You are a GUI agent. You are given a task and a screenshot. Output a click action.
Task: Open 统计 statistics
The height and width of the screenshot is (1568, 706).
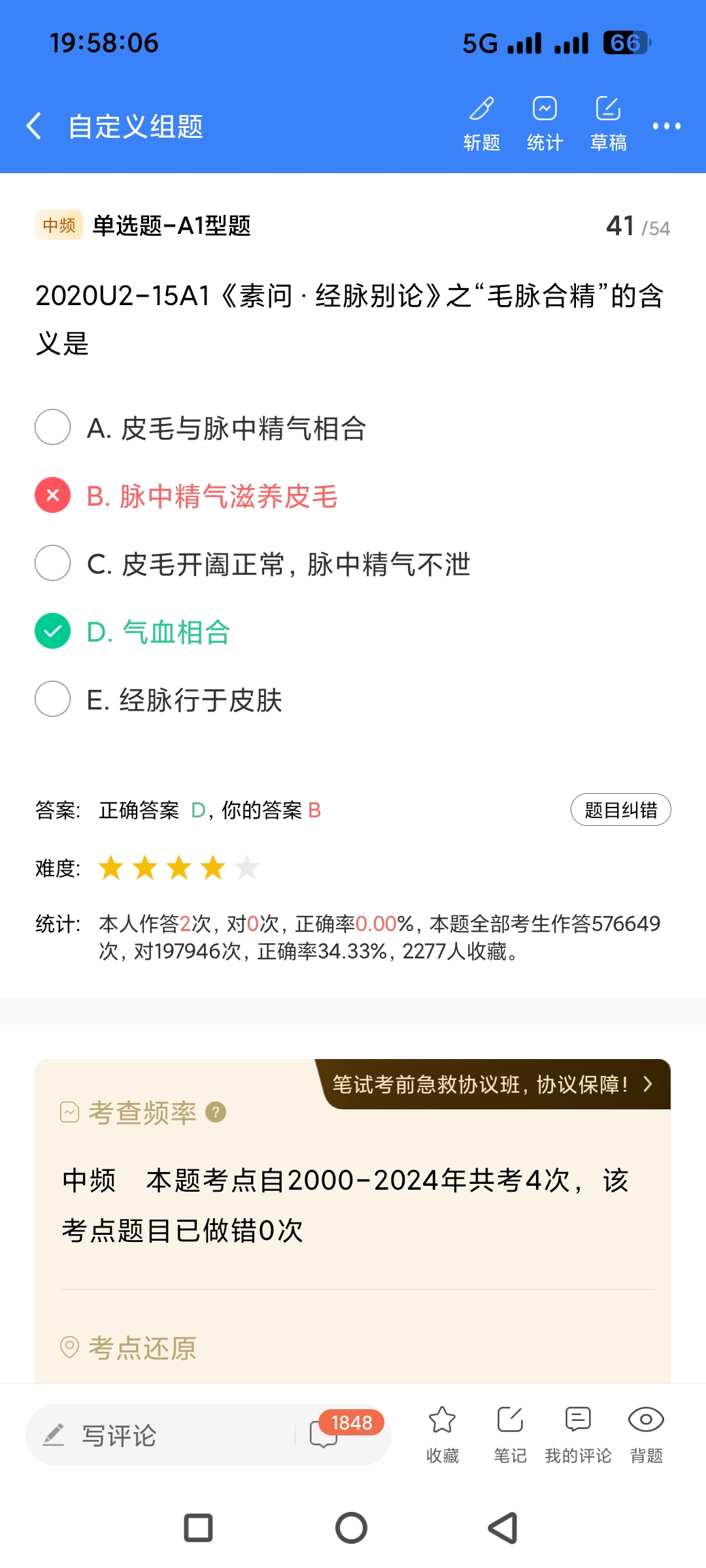coord(545,123)
